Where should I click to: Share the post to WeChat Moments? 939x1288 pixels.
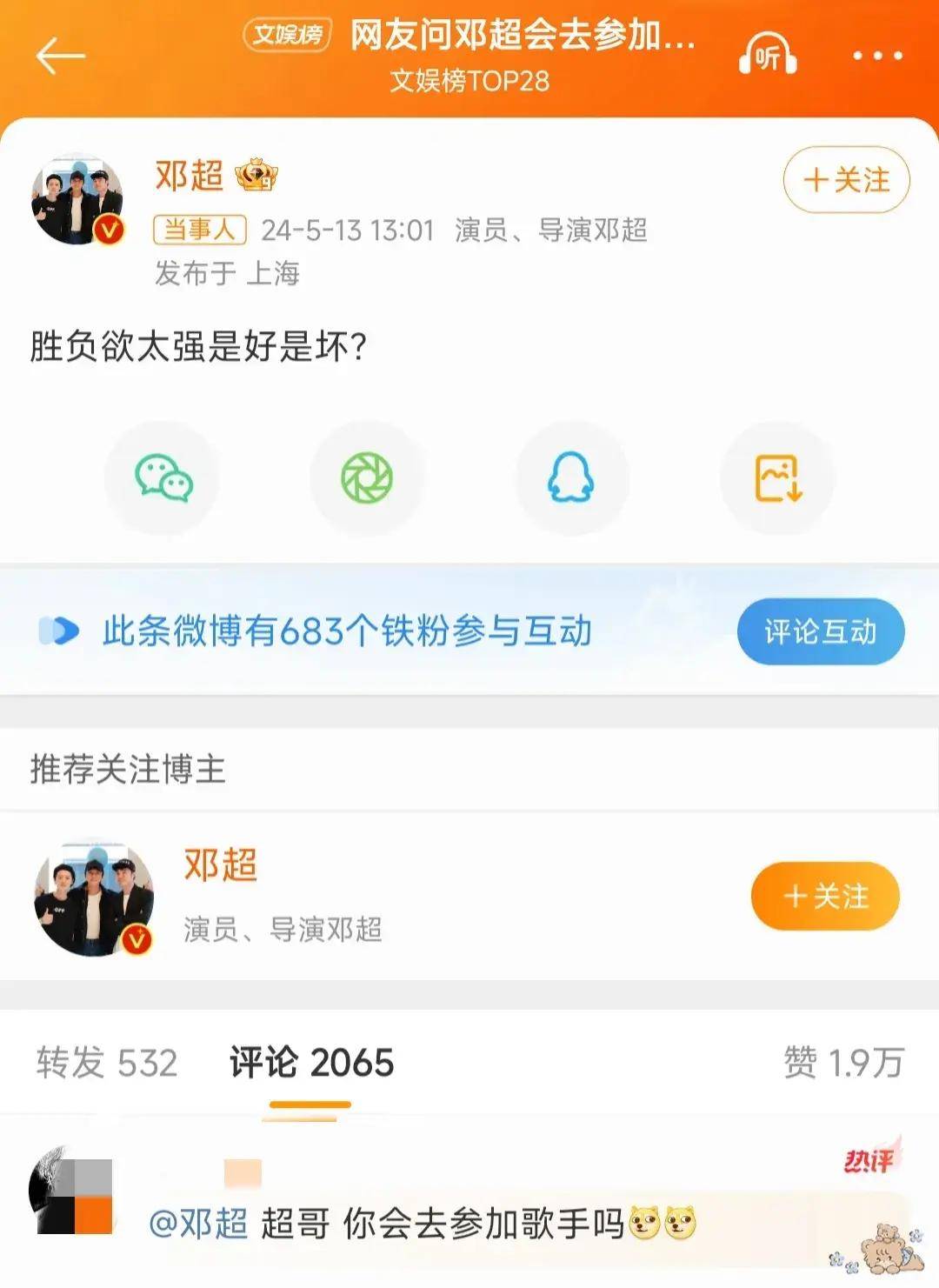pyautogui.click(x=367, y=477)
